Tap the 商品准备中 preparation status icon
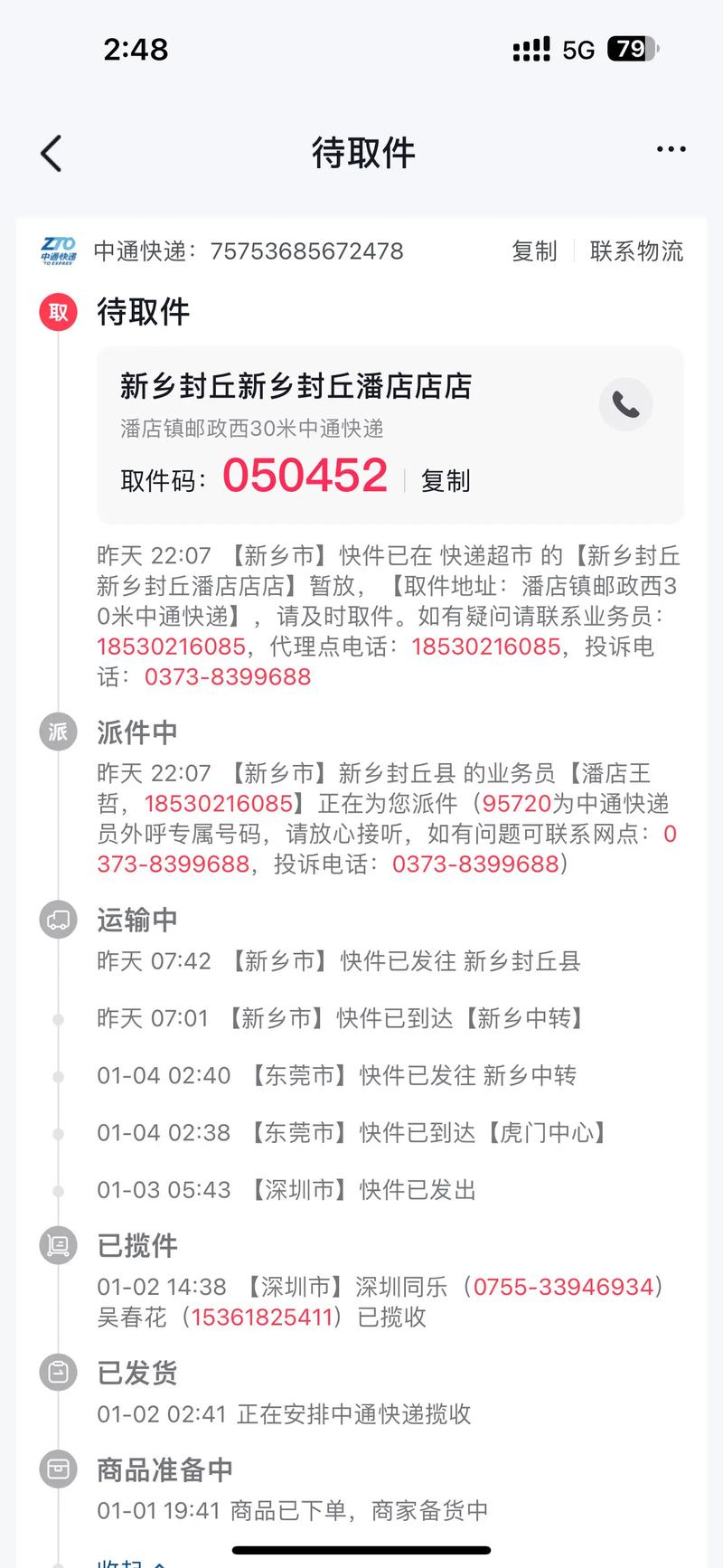723x1568 pixels. [57, 1469]
